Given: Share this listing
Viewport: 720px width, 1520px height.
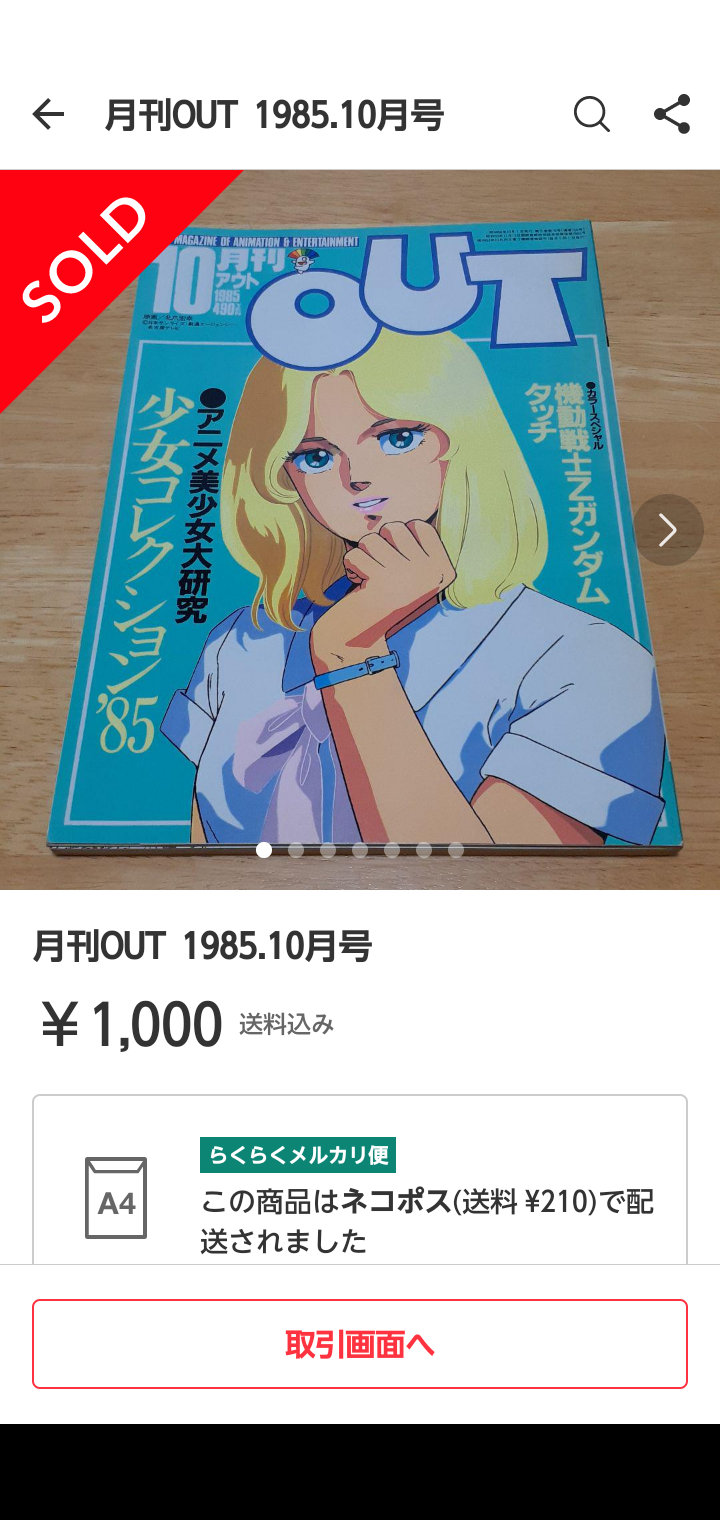Looking at the screenshot, I should click(x=672, y=115).
